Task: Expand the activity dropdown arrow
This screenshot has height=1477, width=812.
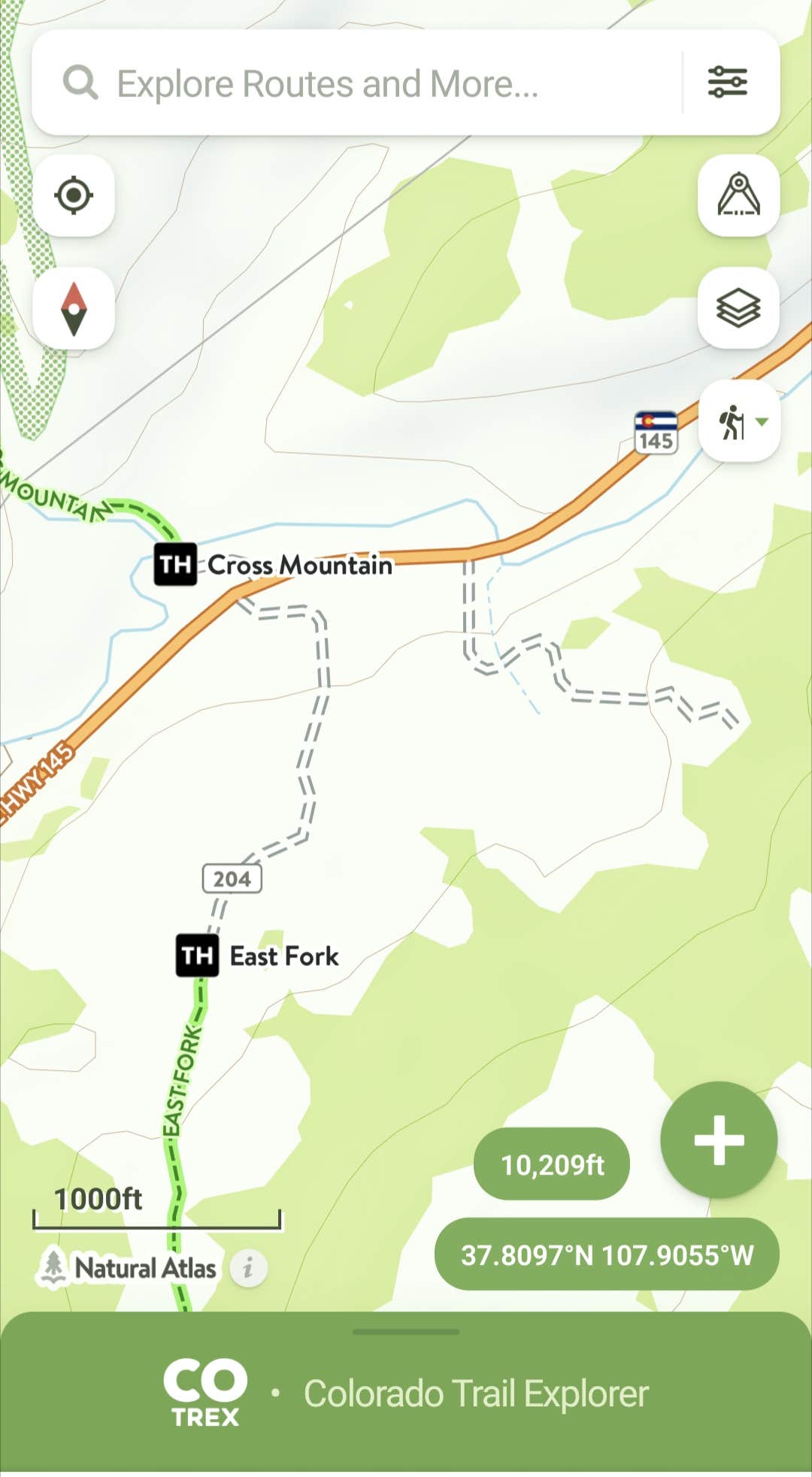Action: coord(761,423)
